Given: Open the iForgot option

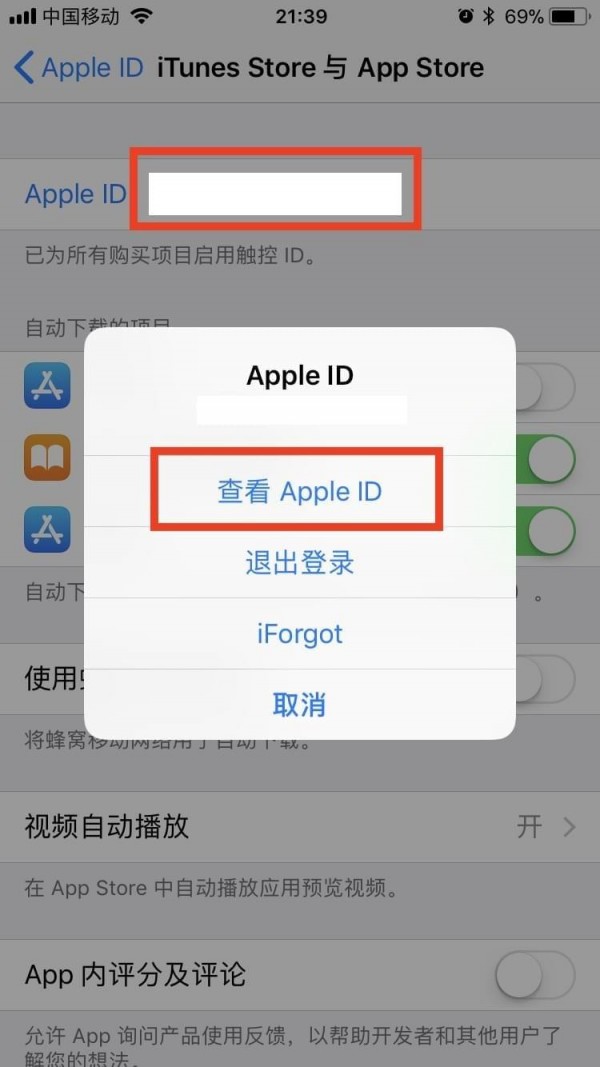Looking at the screenshot, I should coord(299,633).
